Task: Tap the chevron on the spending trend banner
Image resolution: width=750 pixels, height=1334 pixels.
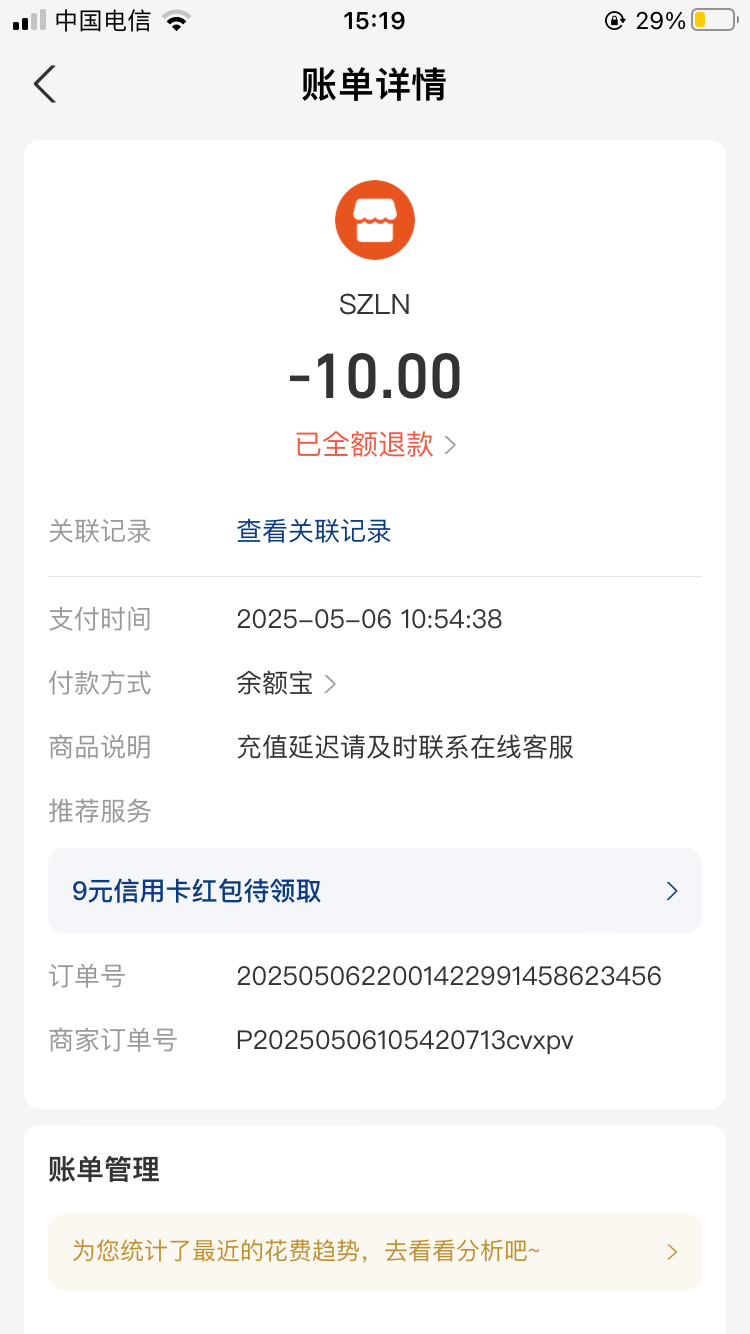Action: pos(672,1251)
